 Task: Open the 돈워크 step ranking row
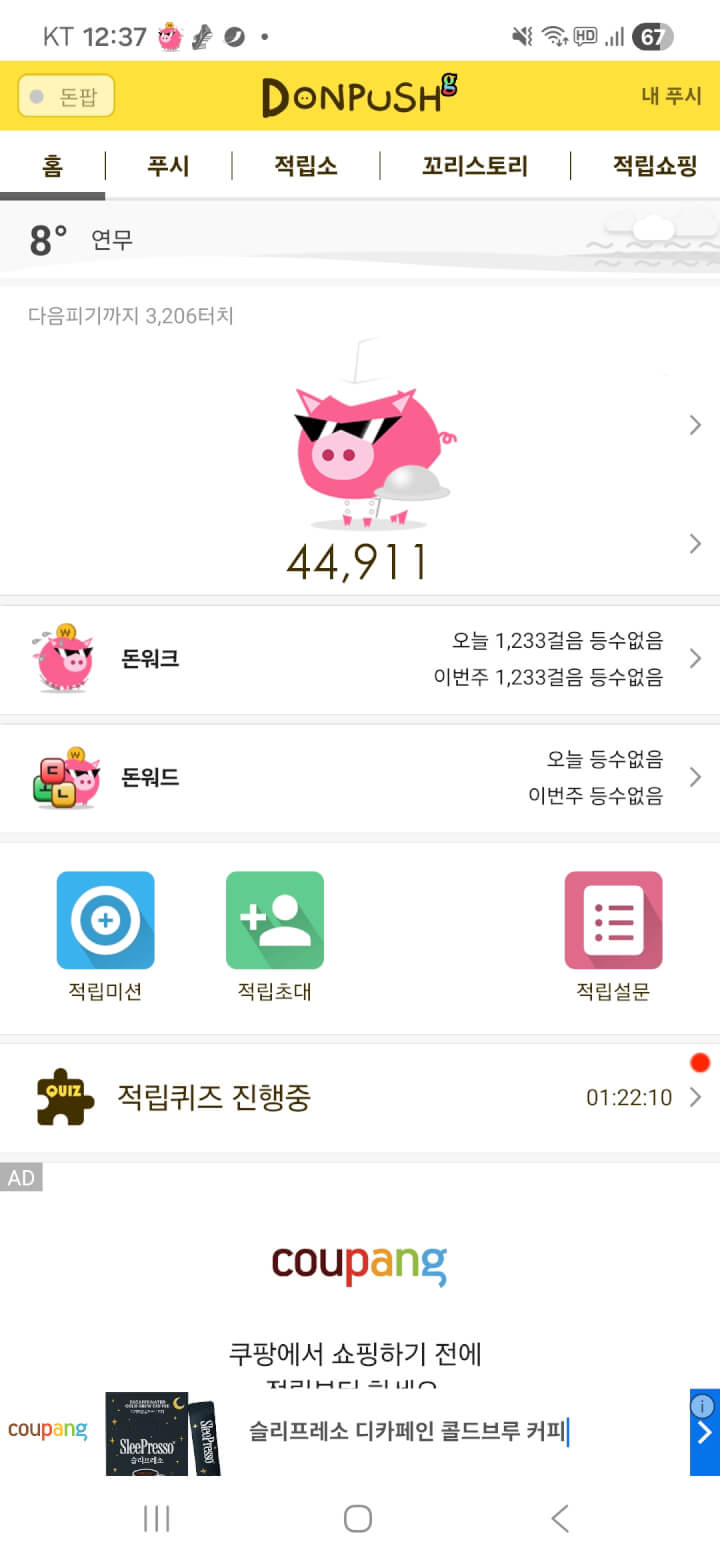pyautogui.click(x=360, y=660)
